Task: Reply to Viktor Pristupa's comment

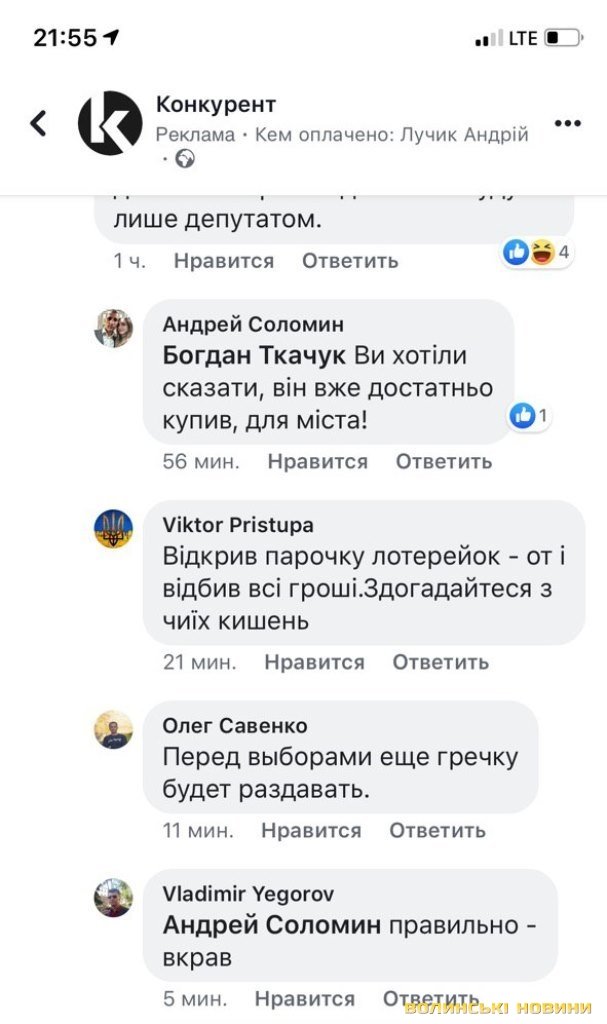Action: point(440,662)
